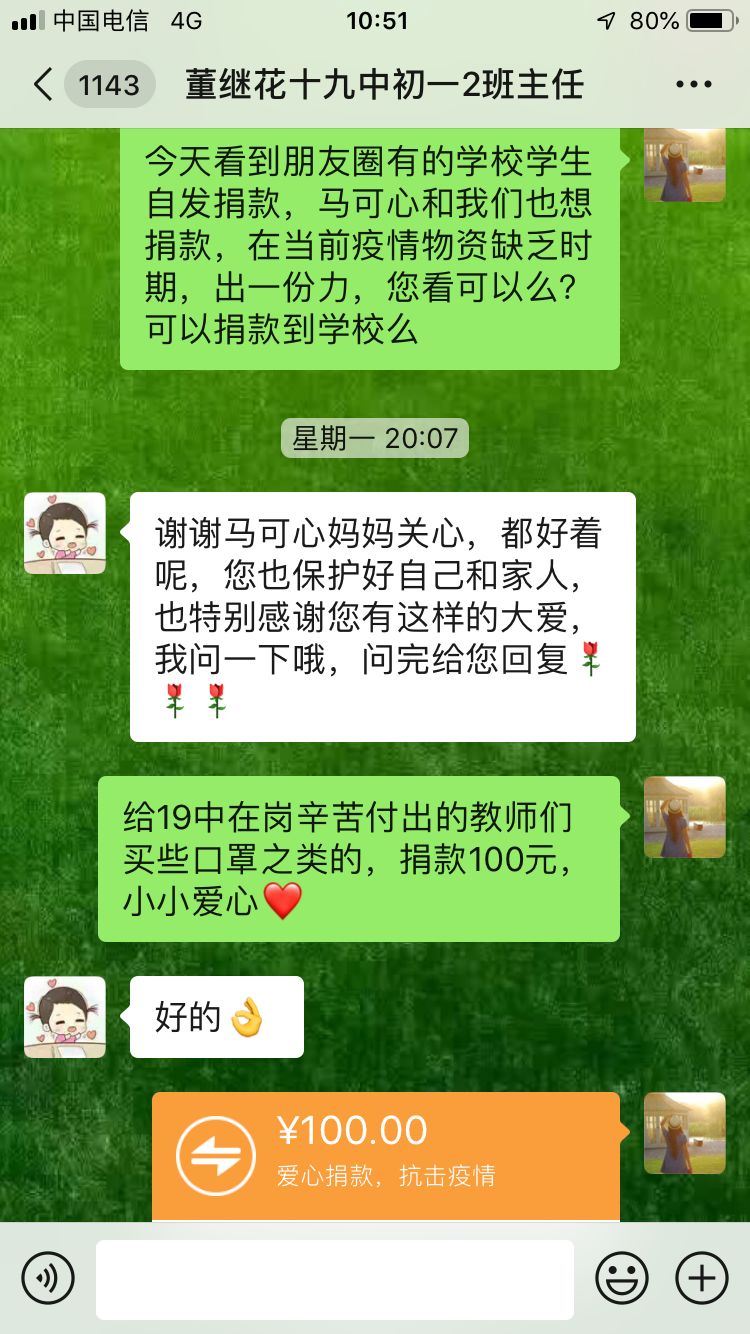Screen dimensions: 750x1334
Task: Tap the message text field
Action: click(x=335, y=1279)
